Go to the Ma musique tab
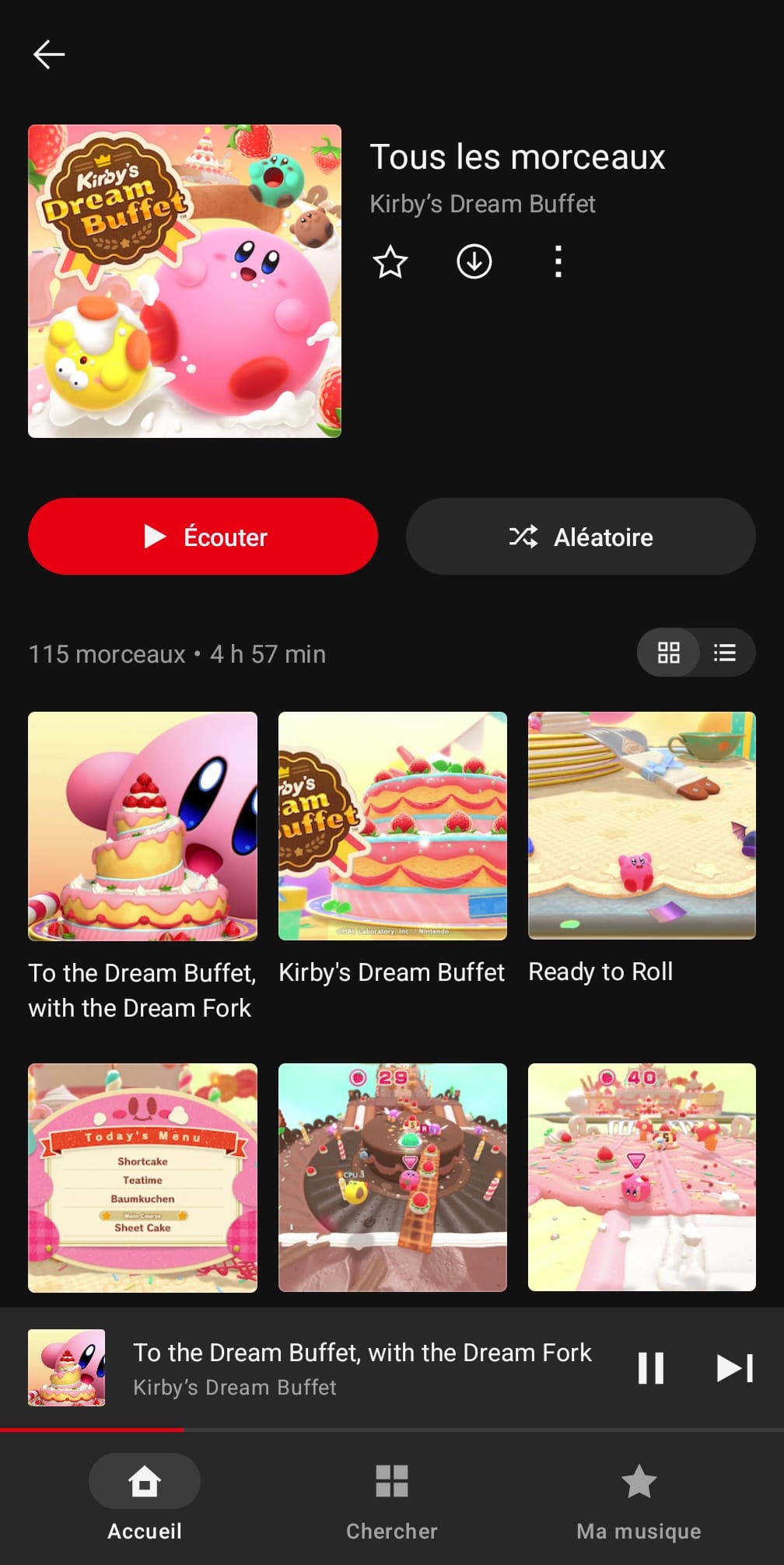This screenshot has width=784, height=1565. 639,1497
